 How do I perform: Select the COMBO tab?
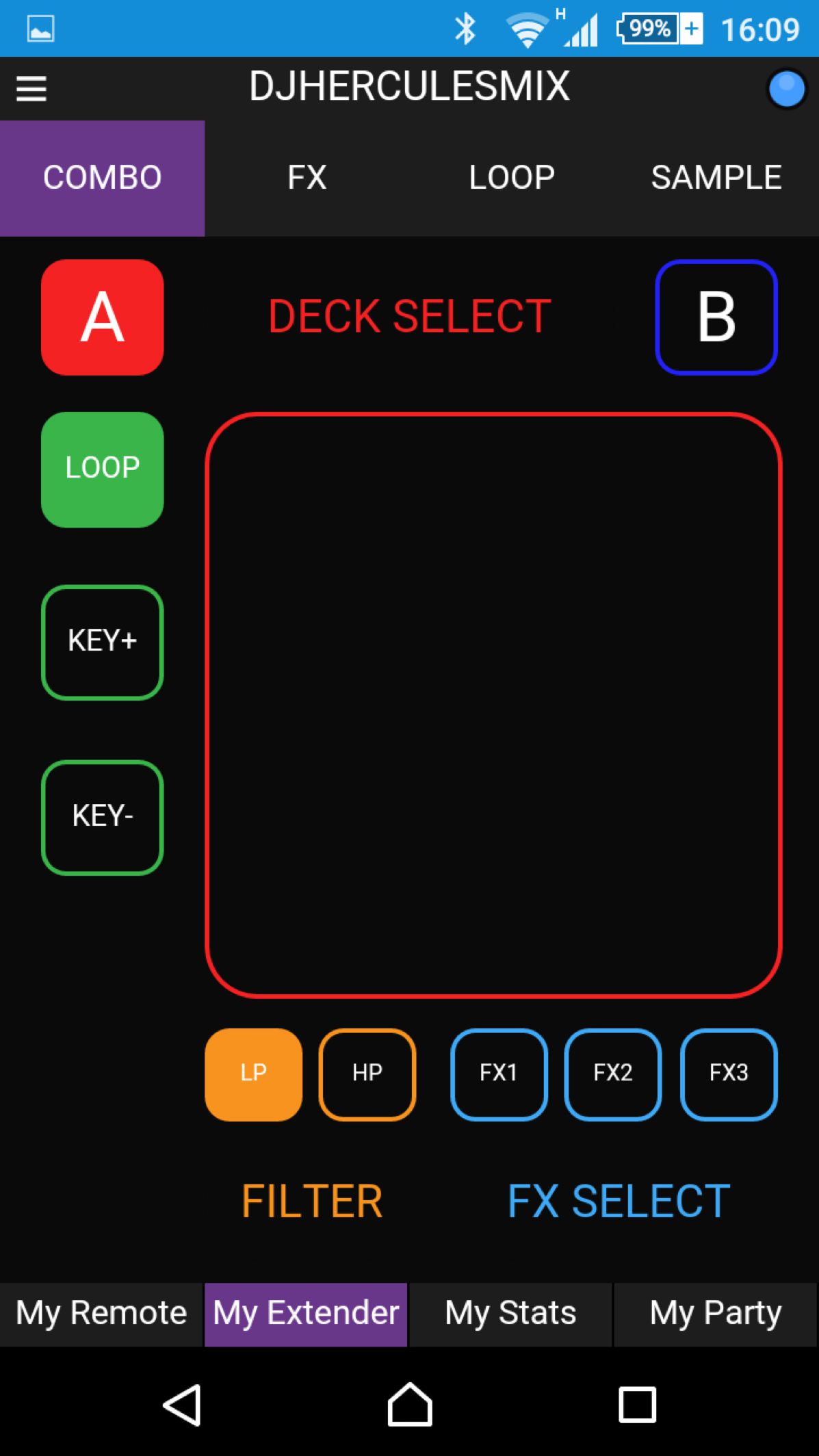102,178
